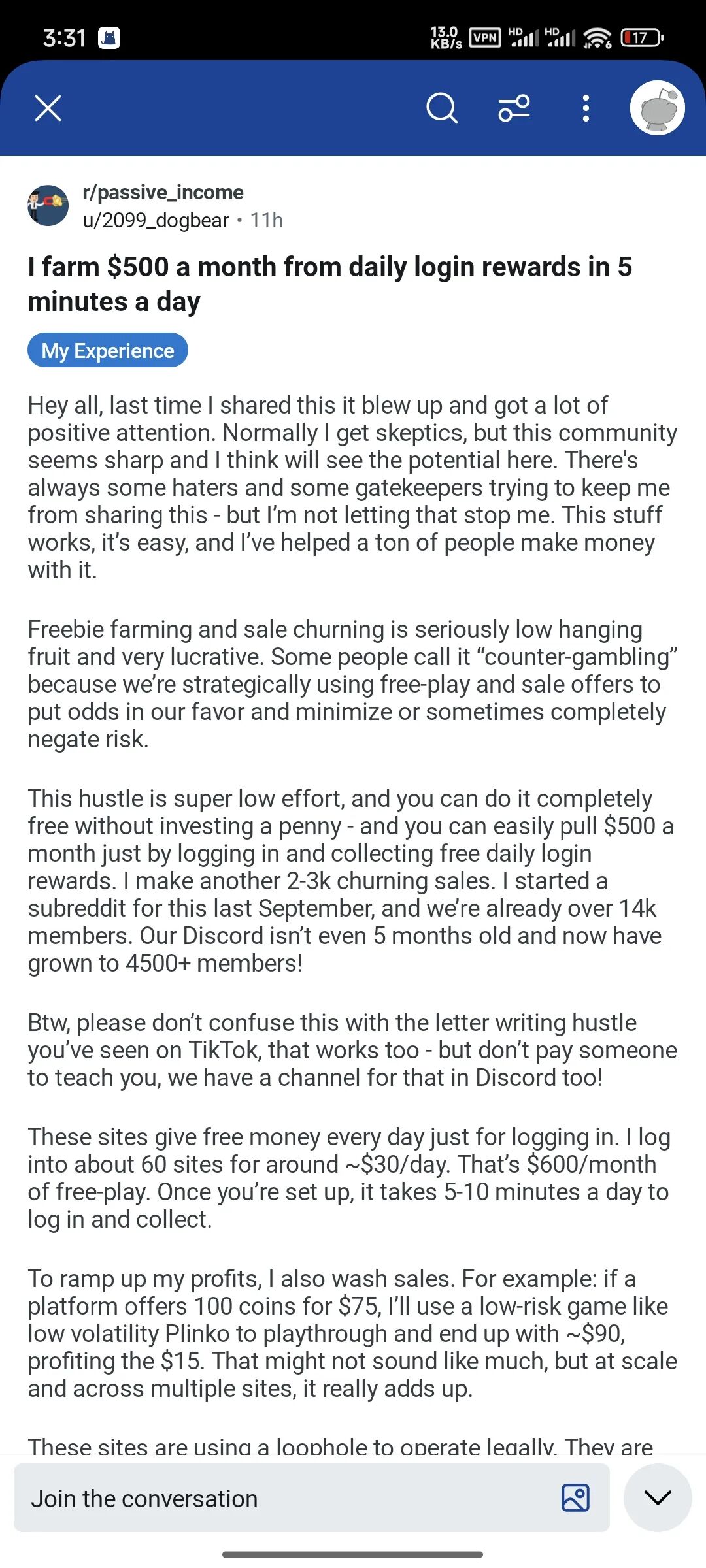The width and height of the screenshot is (706, 1568).
Task: View u/2099_dogbear's profile
Action: point(156,220)
